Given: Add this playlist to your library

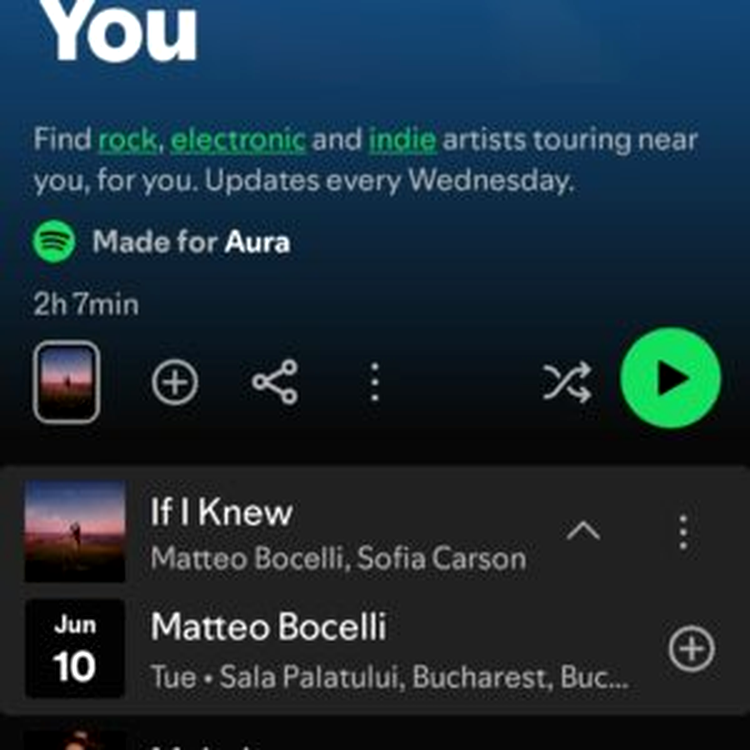Looking at the screenshot, I should pyautogui.click(x=175, y=382).
